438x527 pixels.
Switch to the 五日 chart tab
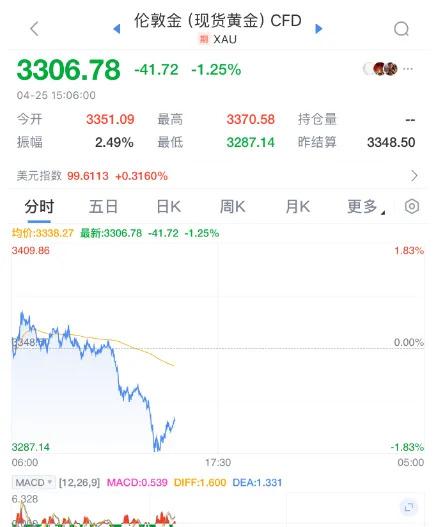tap(103, 207)
